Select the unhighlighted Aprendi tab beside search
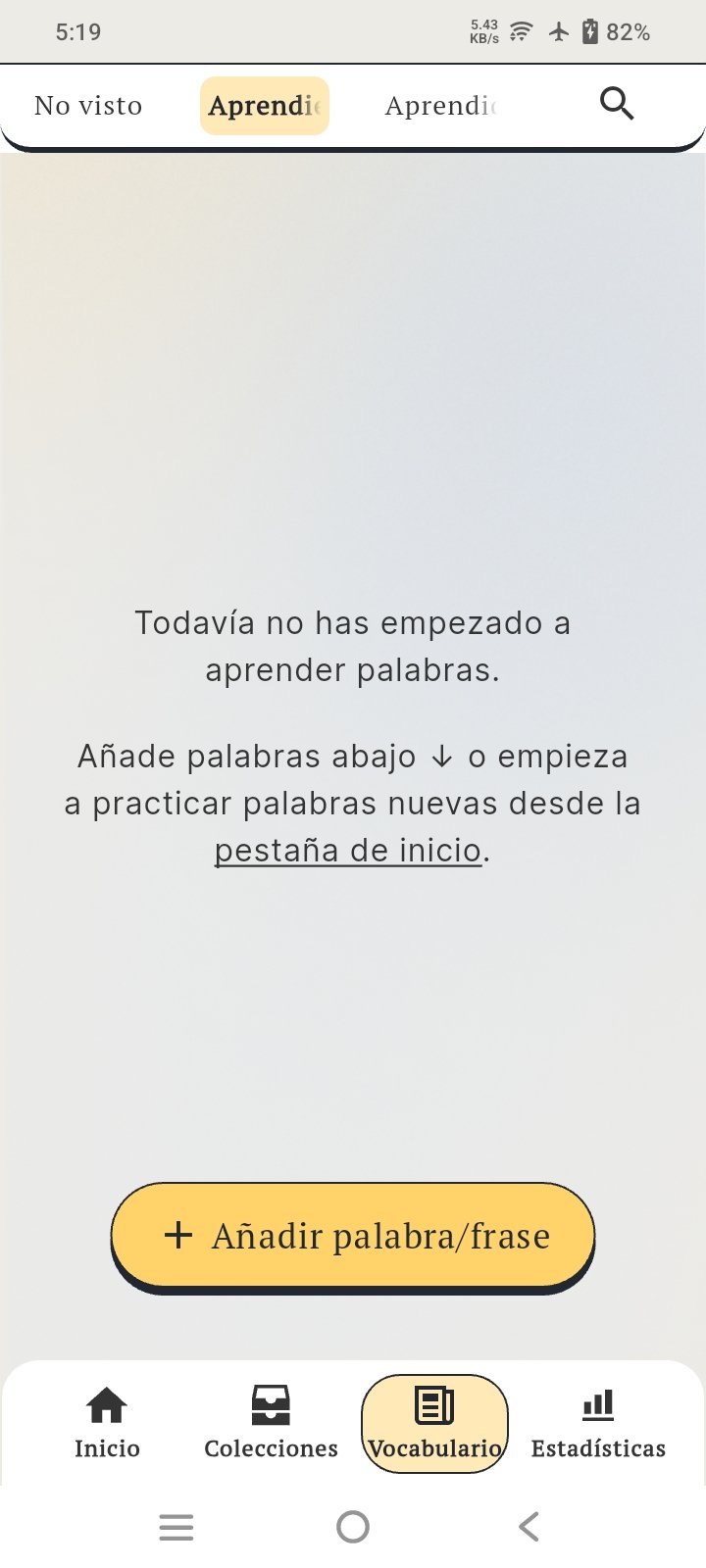The width and height of the screenshot is (706, 1568). click(x=441, y=106)
